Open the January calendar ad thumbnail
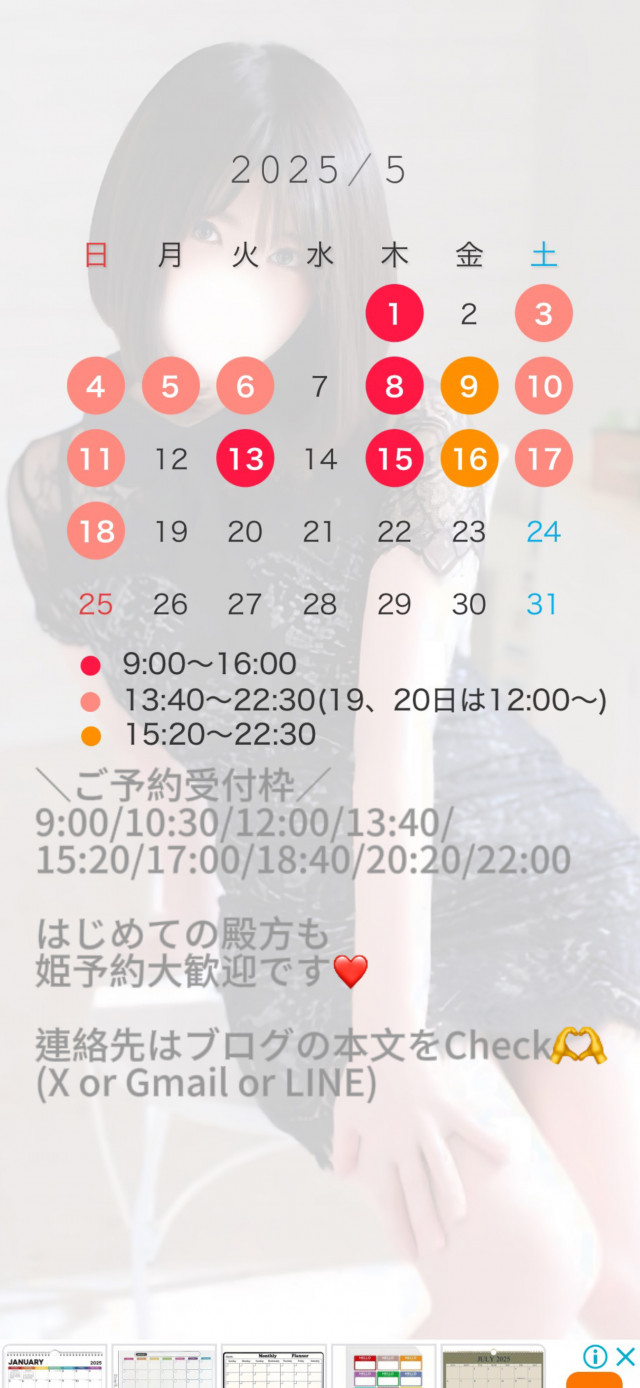Screen dimensions: 640x1388 [x=54, y=1368]
